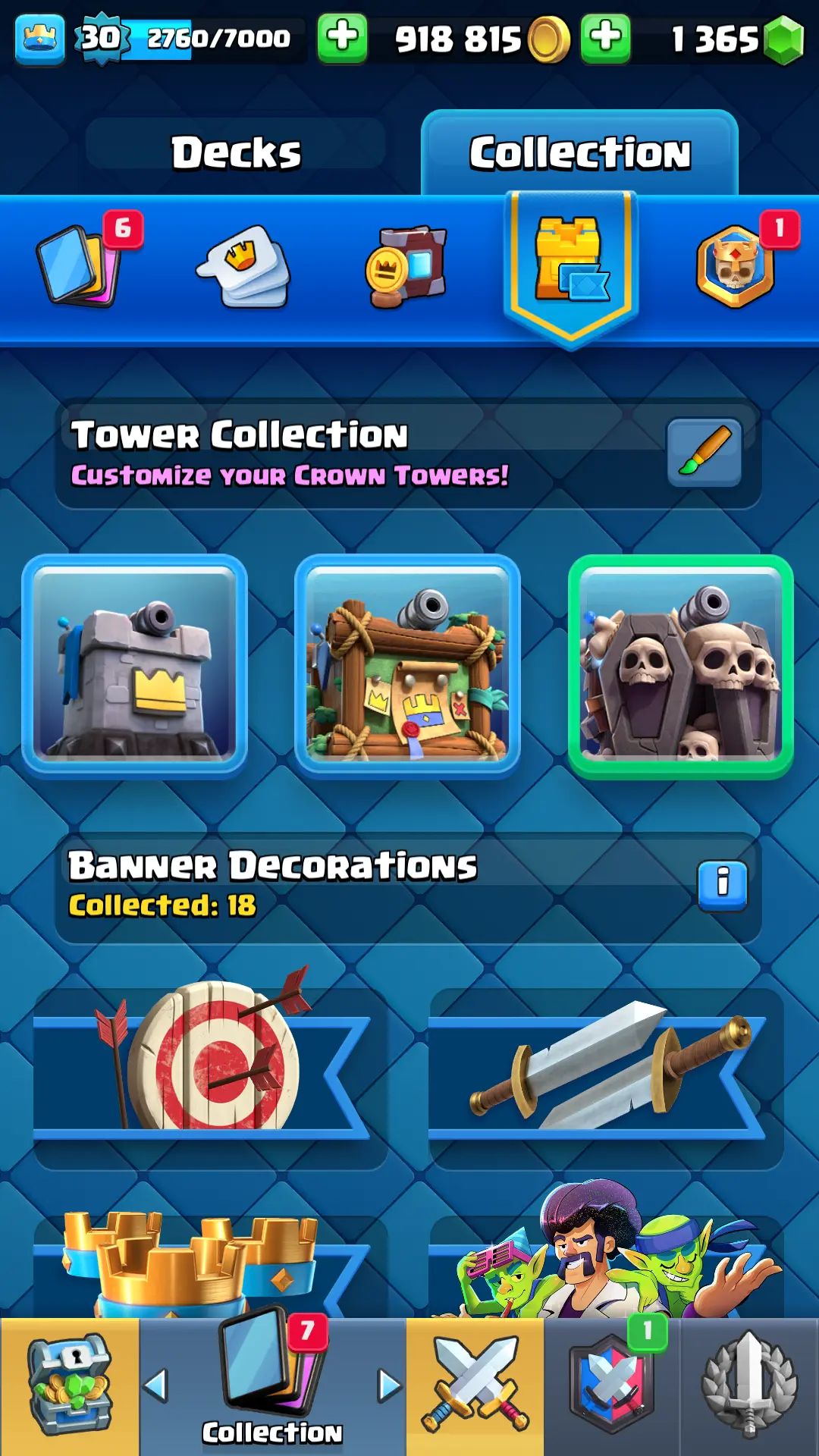Select the skull graveyard tower skin
819x1456 pixels.
[x=680, y=666]
